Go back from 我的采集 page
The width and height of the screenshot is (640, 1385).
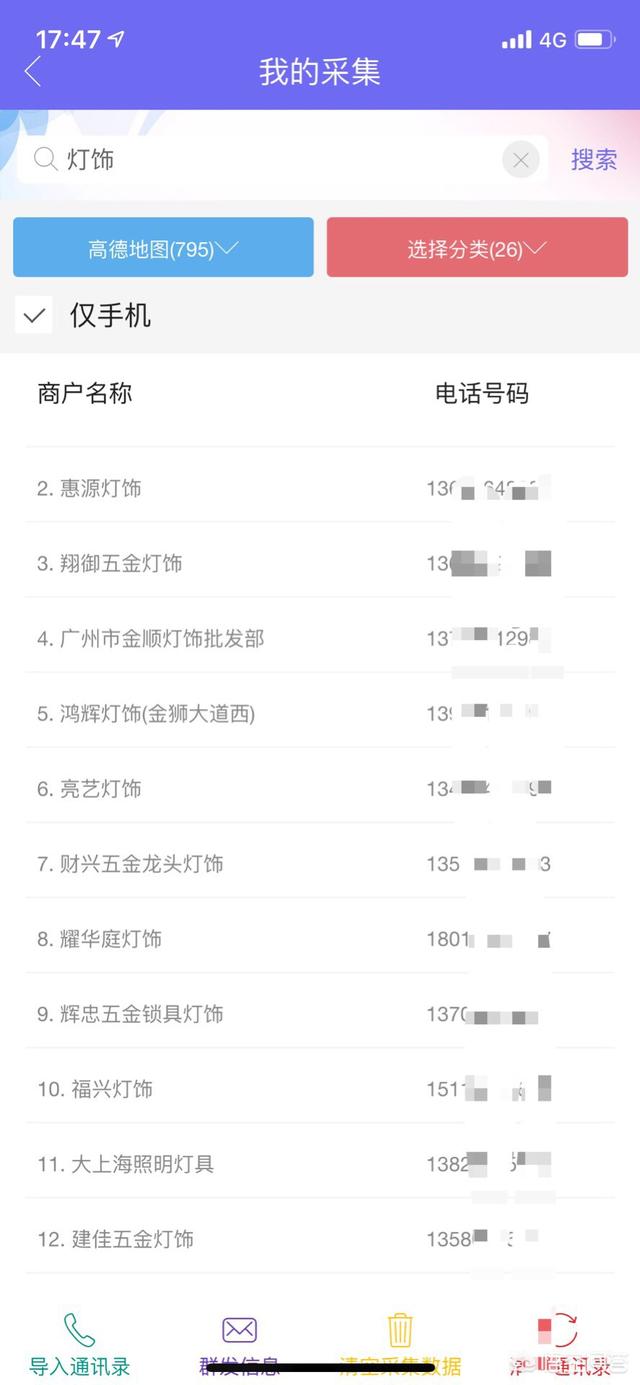pyautogui.click(x=33, y=72)
